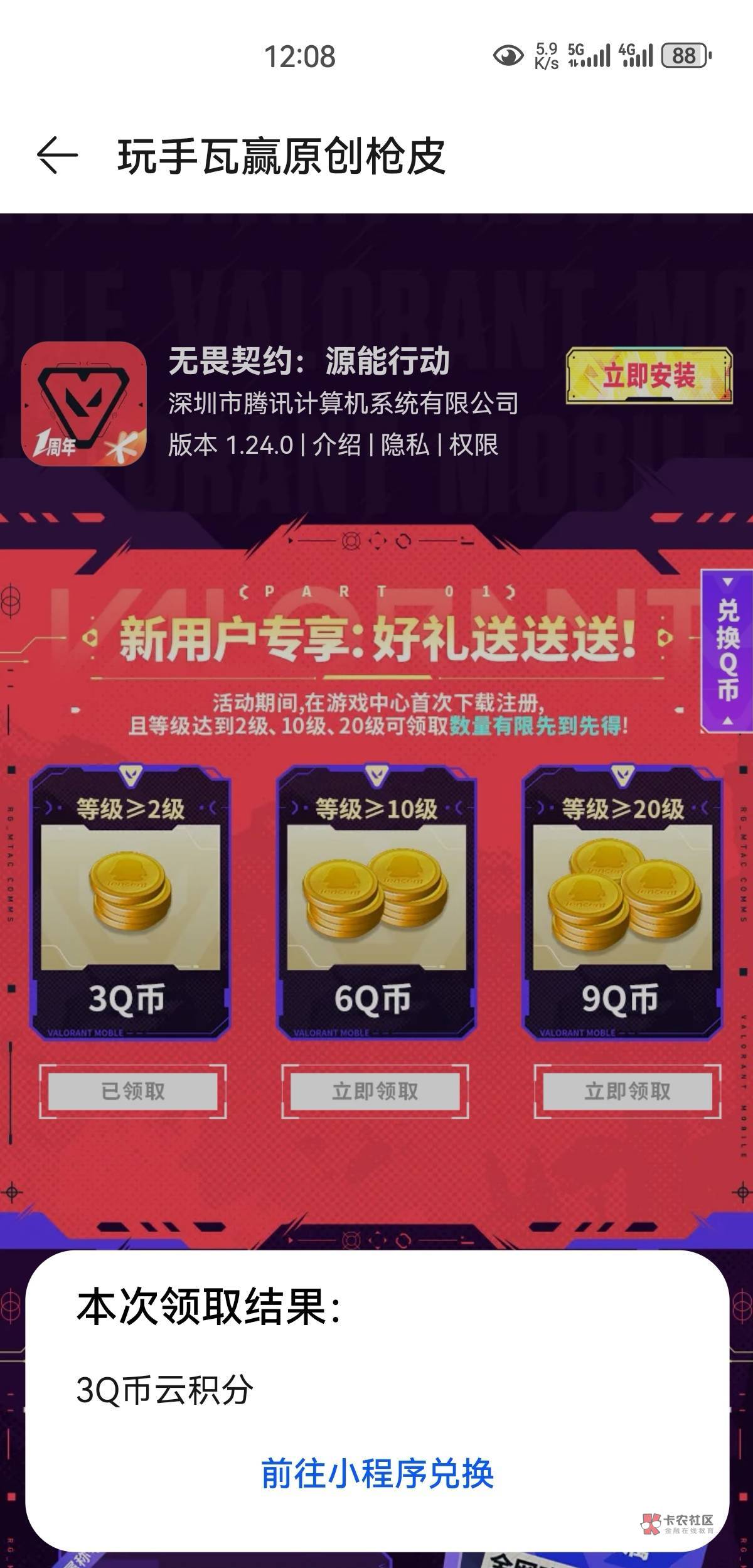Open the 兑换Q币 side tab

point(727,650)
